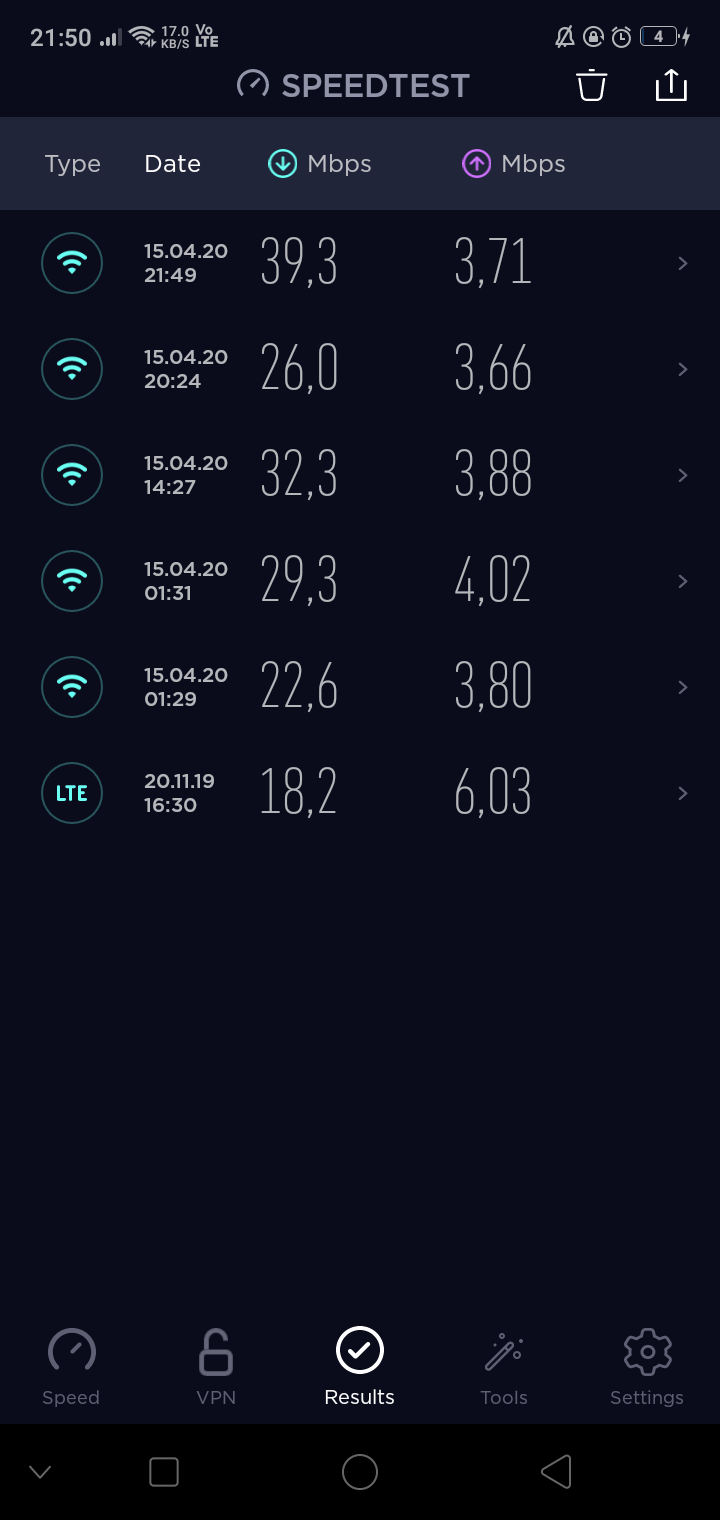Delete all results with the trash icon

(x=591, y=85)
